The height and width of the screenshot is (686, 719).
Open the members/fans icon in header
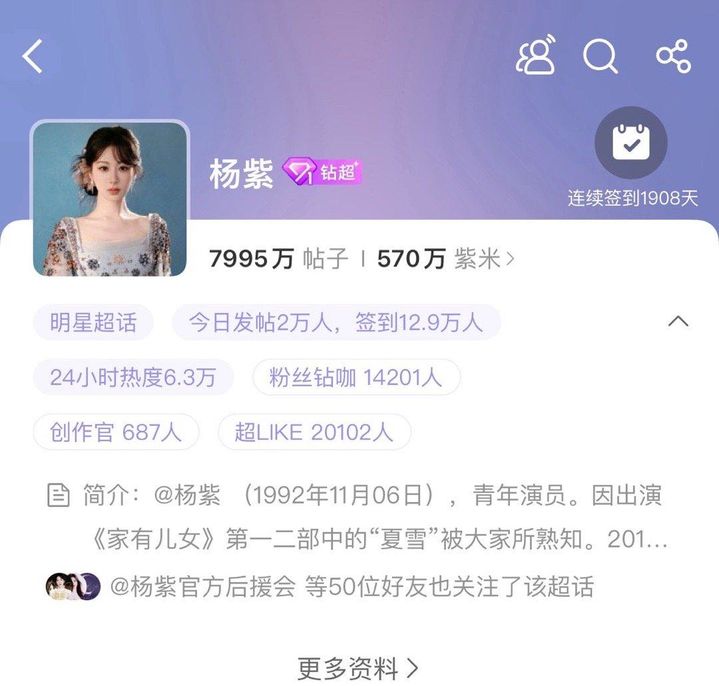tap(536, 56)
